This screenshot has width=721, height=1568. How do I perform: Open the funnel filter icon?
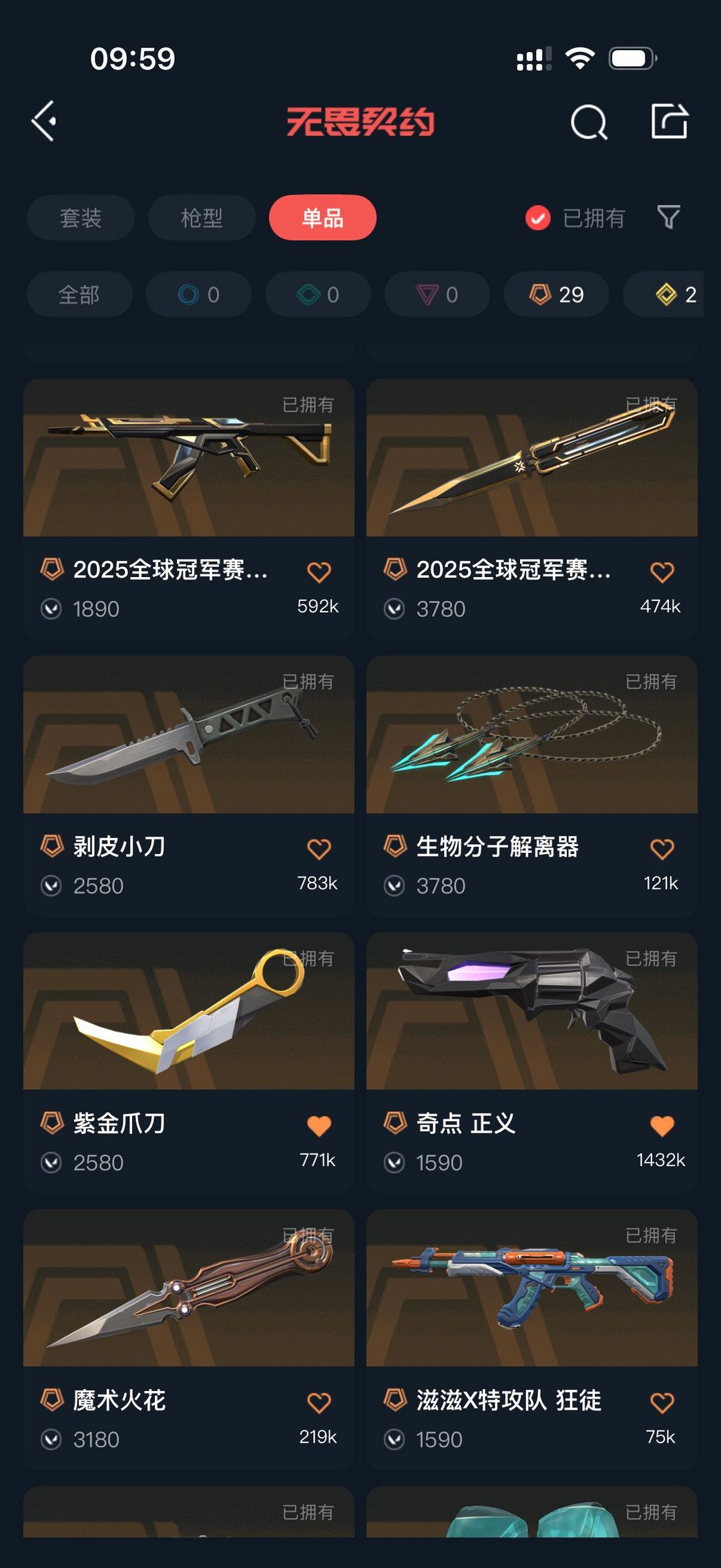tap(669, 217)
